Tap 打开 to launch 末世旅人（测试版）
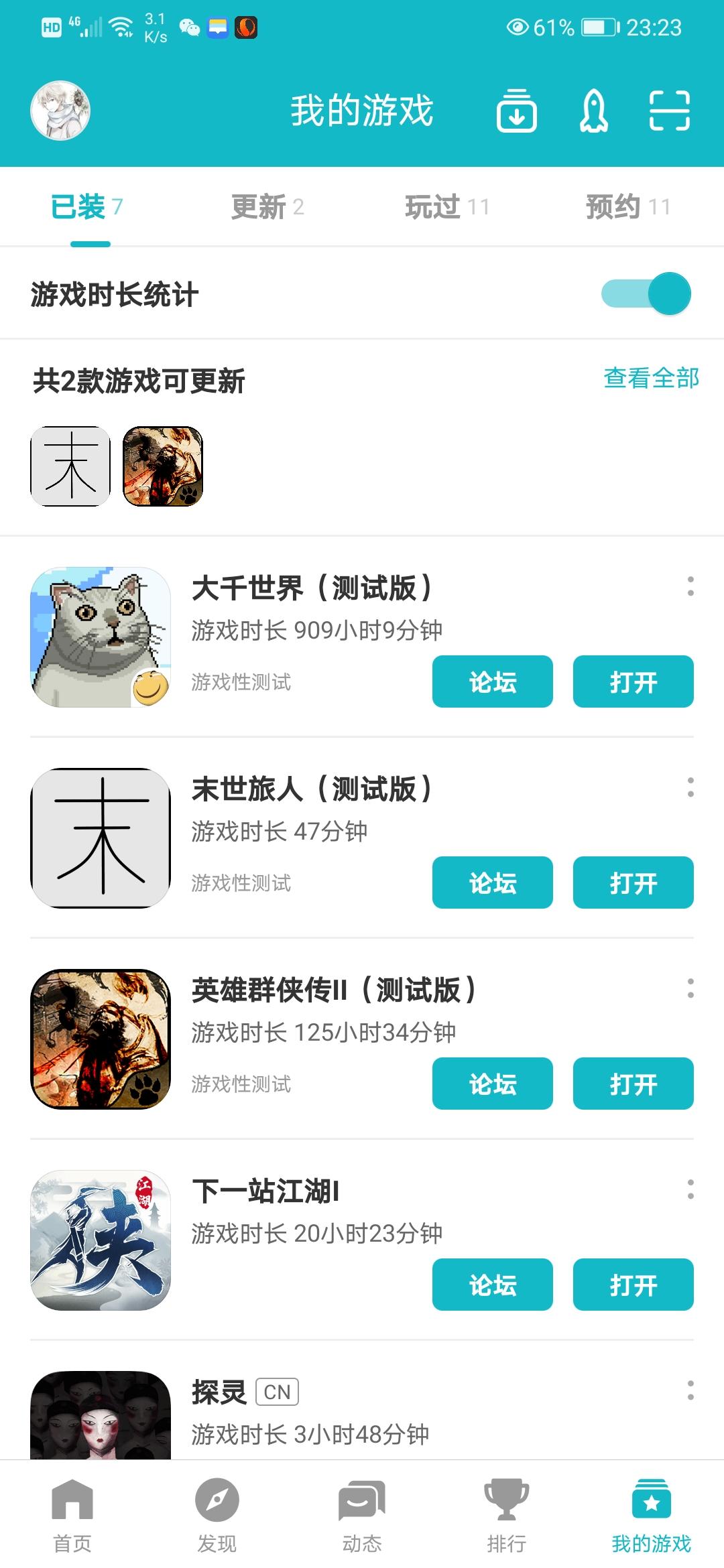This screenshot has height=1568, width=724. pyautogui.click(x=633, y=883)
